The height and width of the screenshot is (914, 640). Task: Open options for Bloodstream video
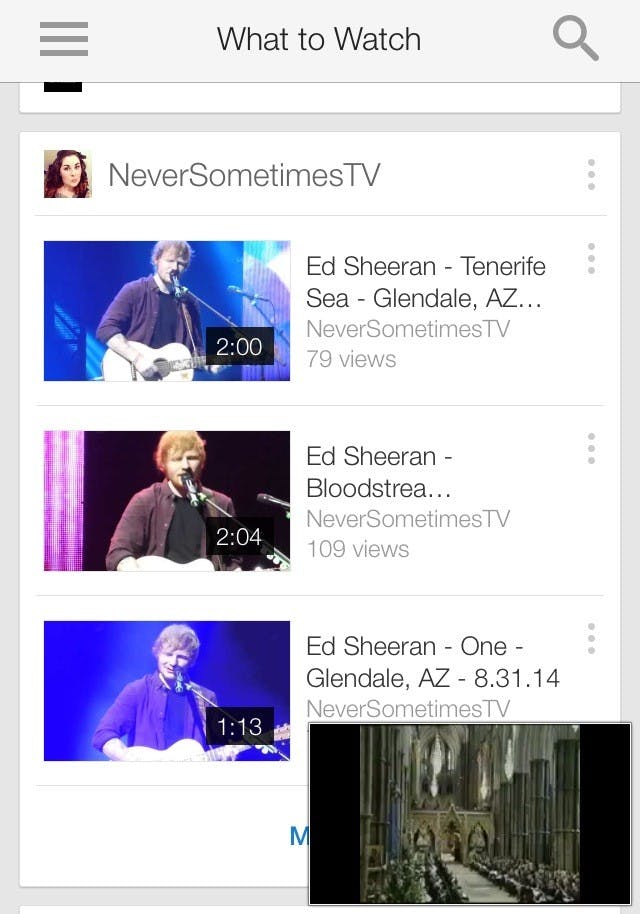tap(591, 449)
